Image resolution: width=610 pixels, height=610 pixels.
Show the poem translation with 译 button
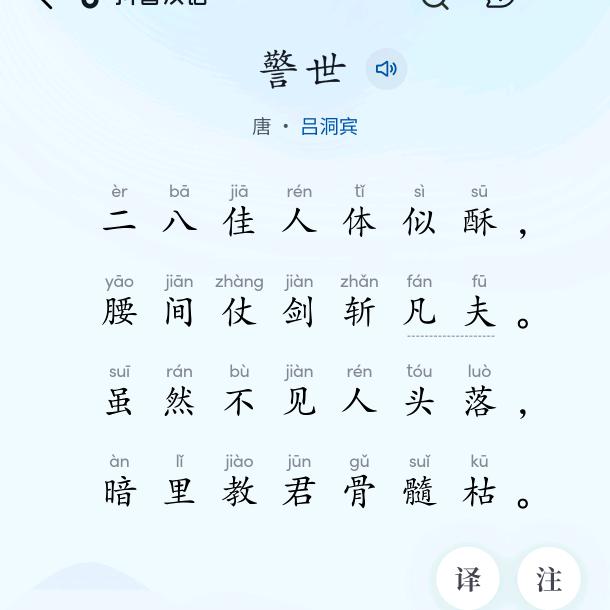click(468, 579)
